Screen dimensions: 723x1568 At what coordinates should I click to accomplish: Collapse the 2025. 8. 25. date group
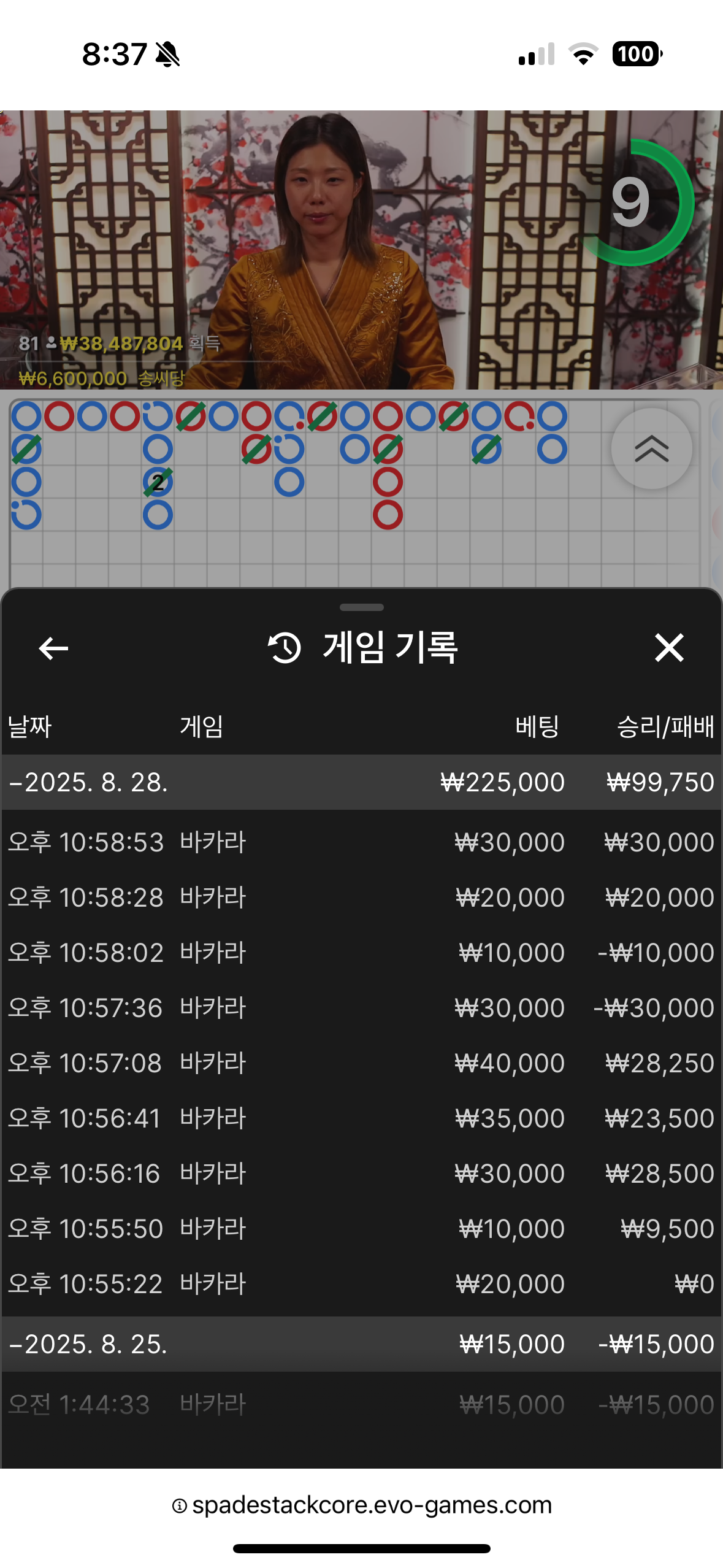(x=89, y=1344)
